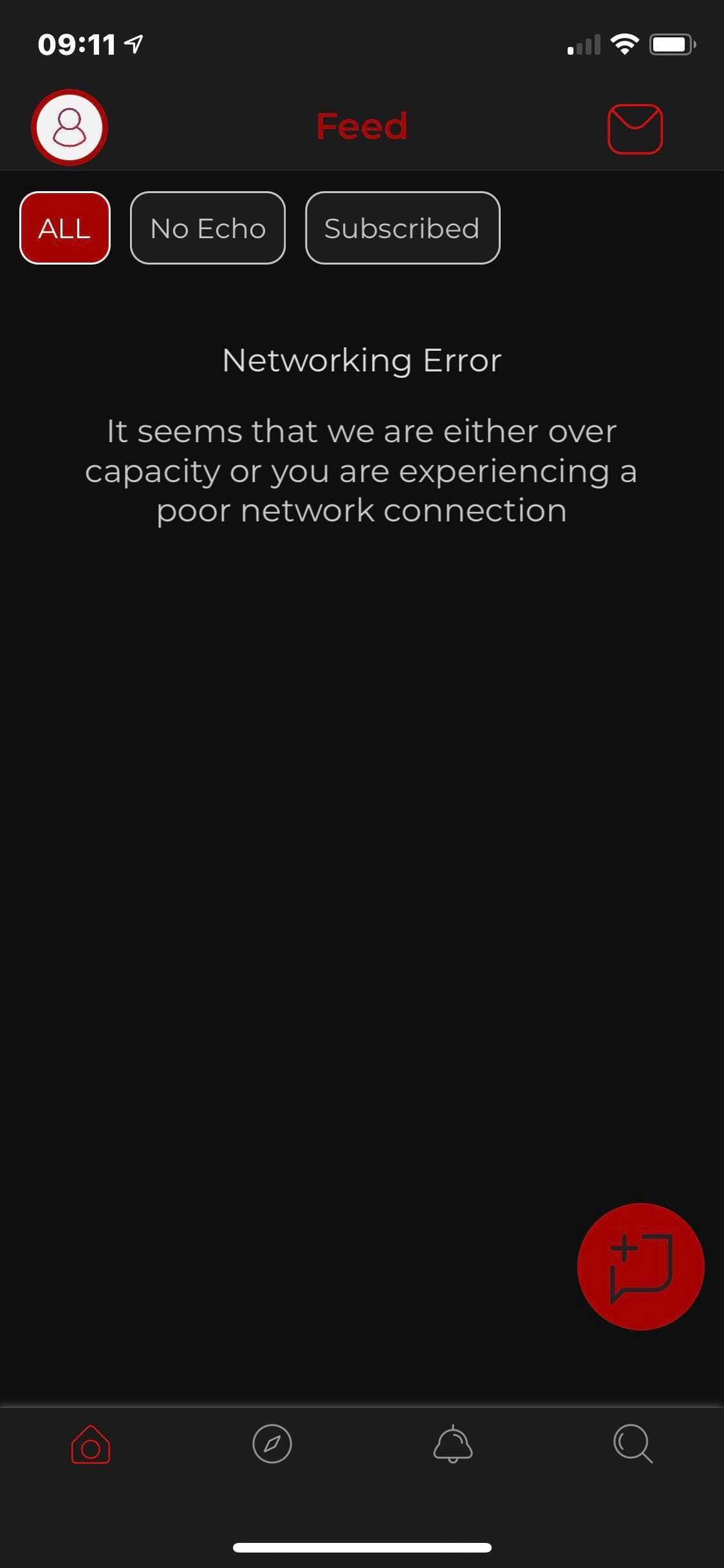Compose a new post

point(641,1267)
